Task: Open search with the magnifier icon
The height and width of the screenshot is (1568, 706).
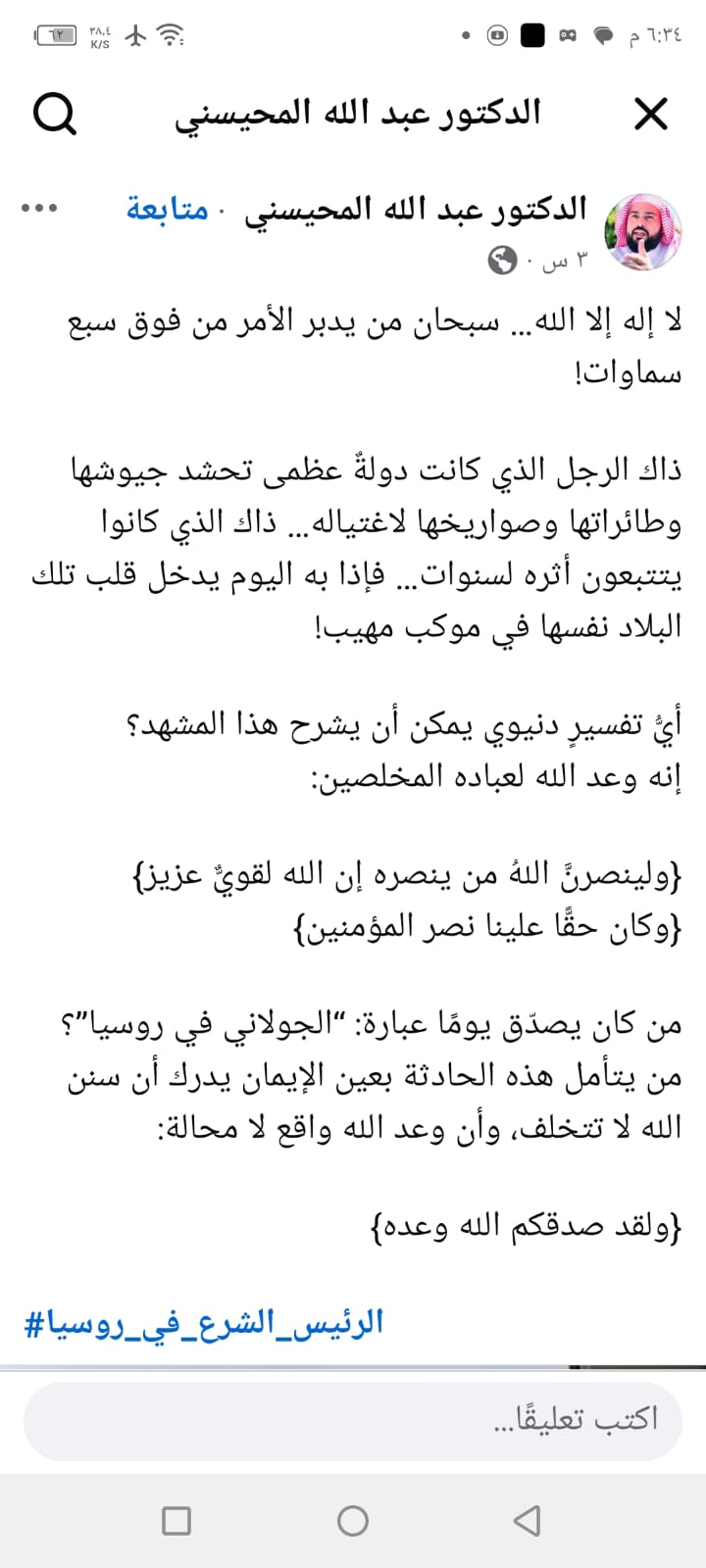Action: (55, 115)
